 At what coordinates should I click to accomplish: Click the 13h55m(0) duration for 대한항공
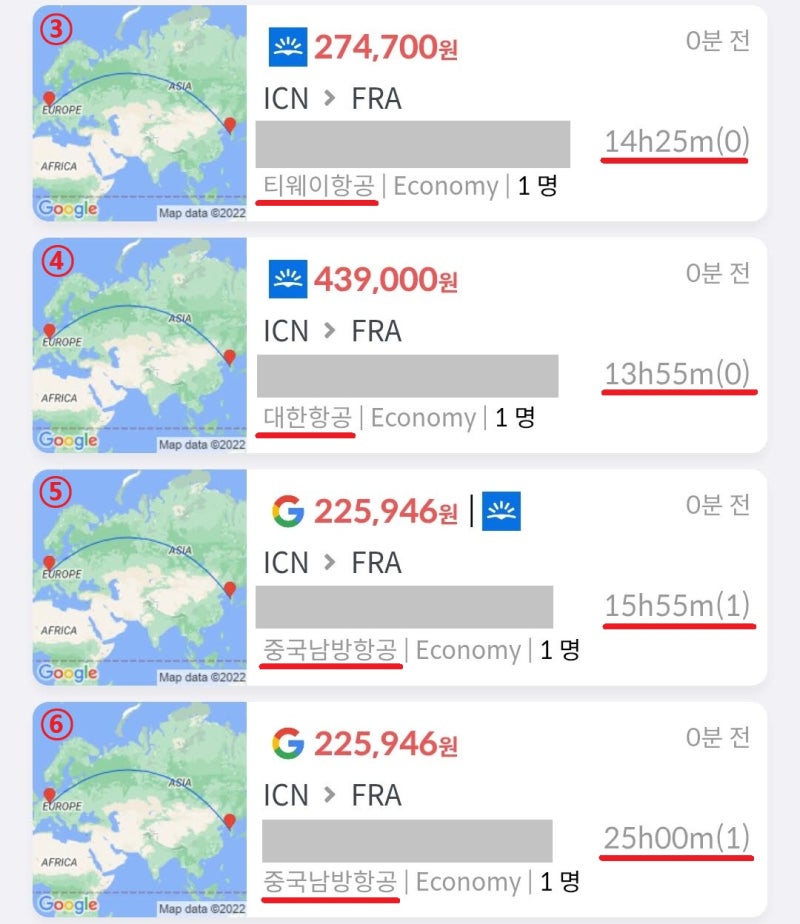pyautogui.click(x=677, y=375)
